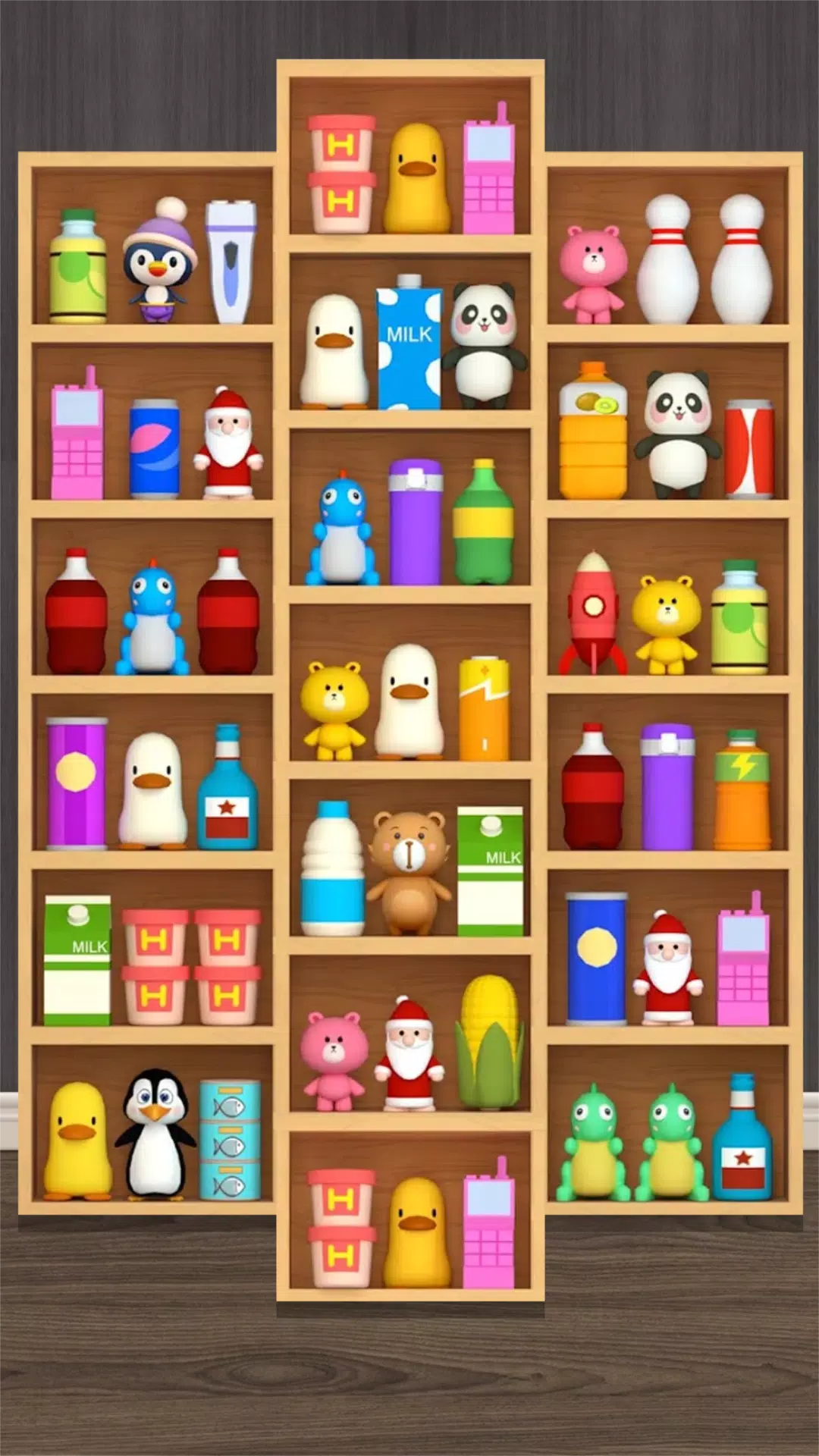This screenshot has height=1456, width=819.
Task: Tap the brown teddy bear
Action: (409, 872)
